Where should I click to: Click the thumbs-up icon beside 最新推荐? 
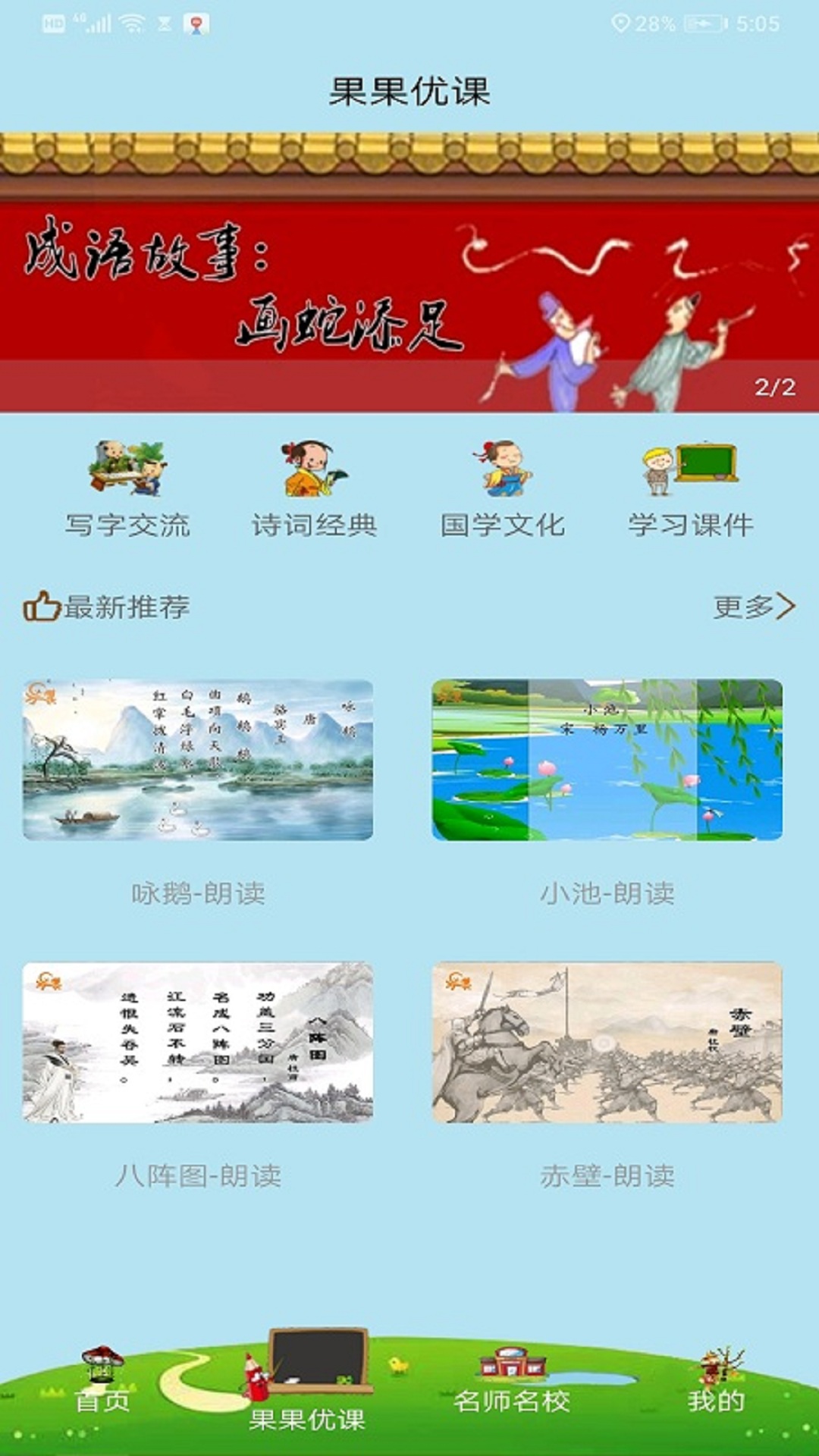click(x=42, y=607)
